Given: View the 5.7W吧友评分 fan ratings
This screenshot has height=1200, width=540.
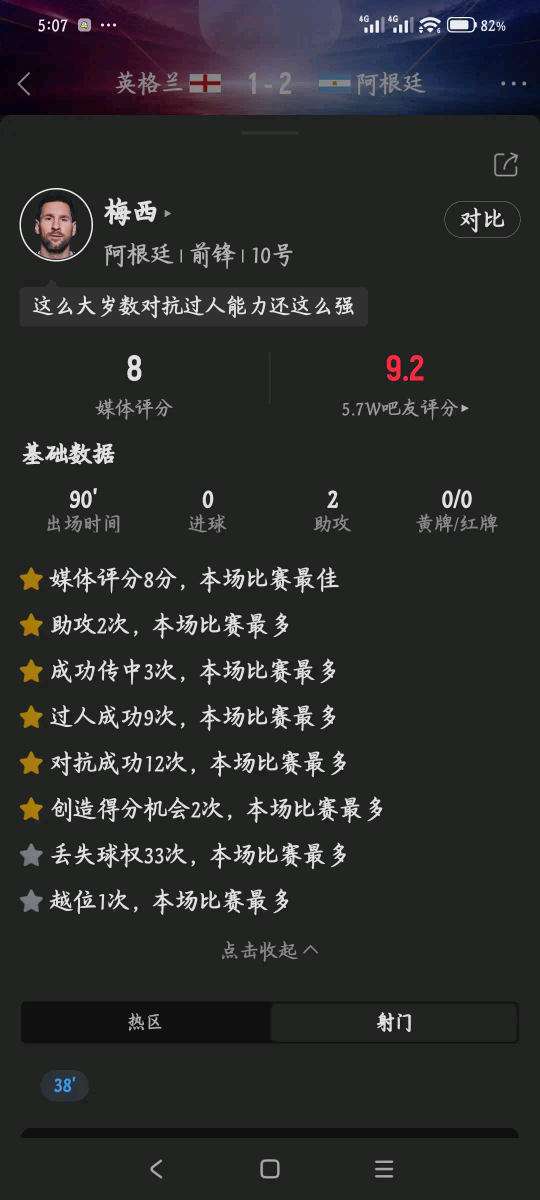Looking at the screenshot, I should point(405,408).
